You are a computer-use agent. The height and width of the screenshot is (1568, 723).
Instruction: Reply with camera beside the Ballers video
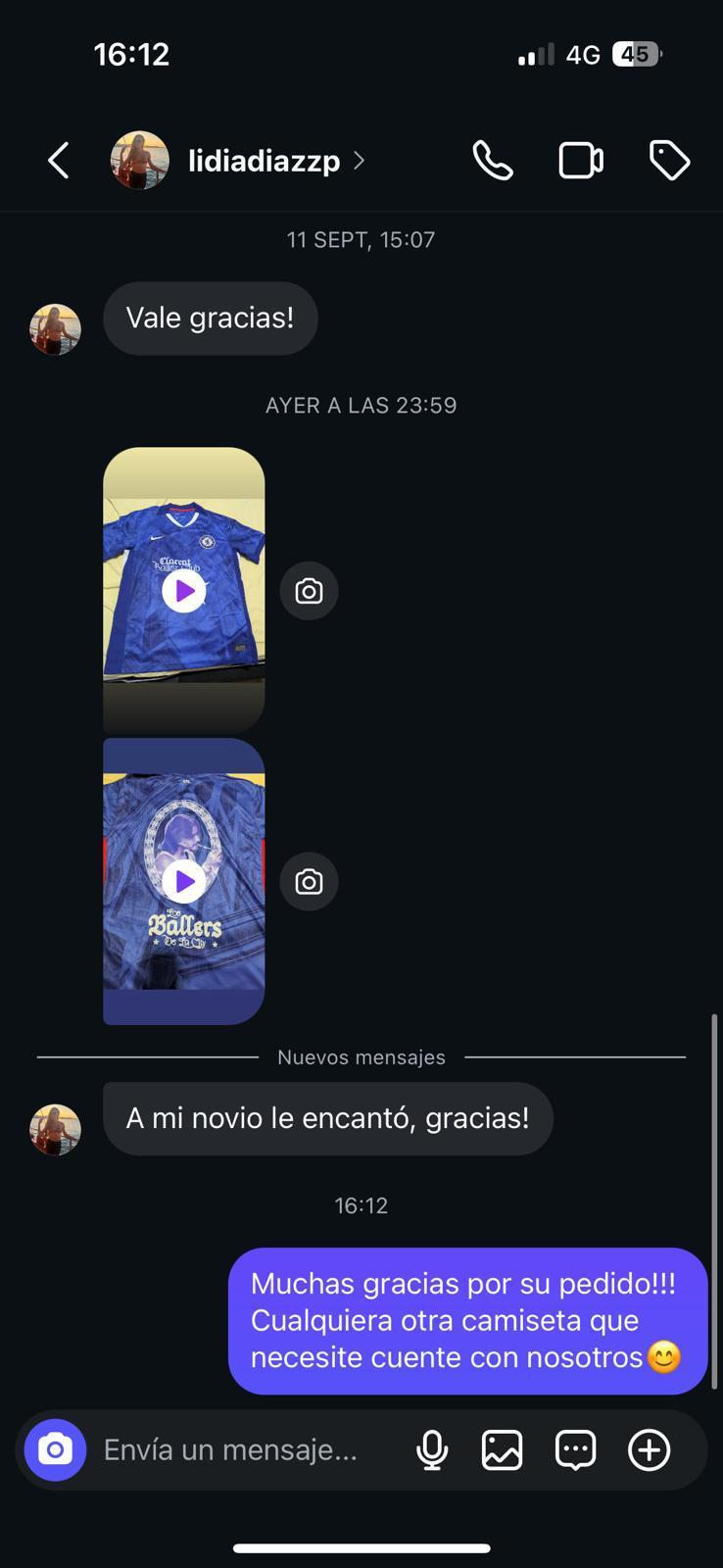(309, 882)
